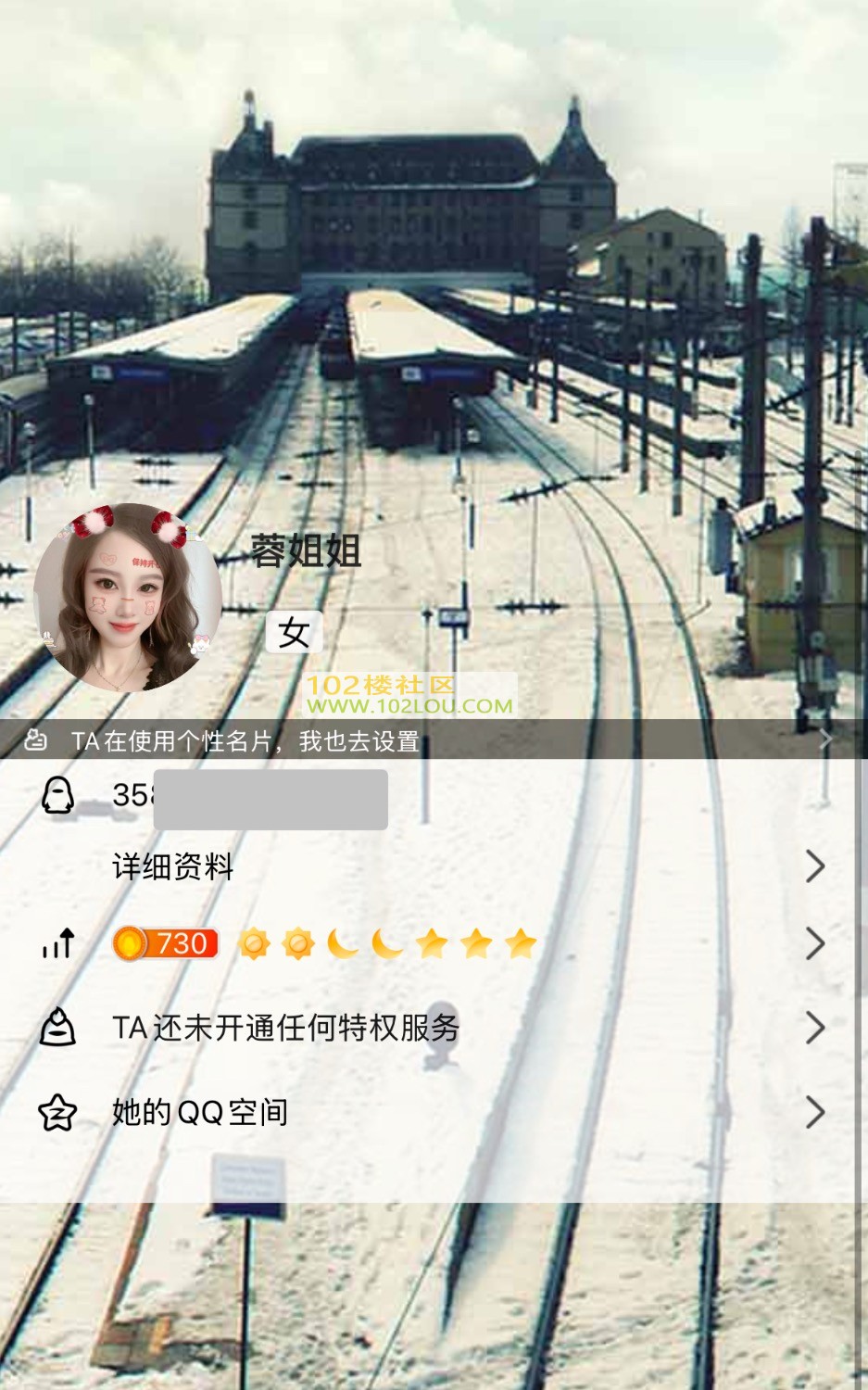Open the 蓉姐姐 profile avatar
This screenshot has height=1390, width=868.
pyautogui.click(x=128, y=598)
